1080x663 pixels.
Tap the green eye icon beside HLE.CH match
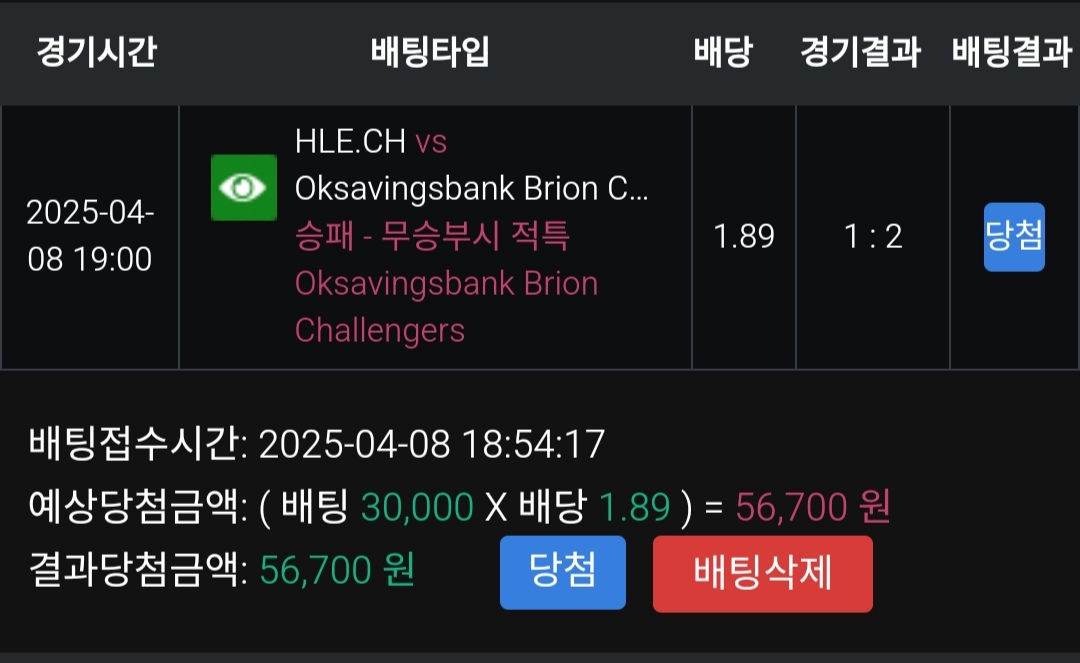click(244, 188)
